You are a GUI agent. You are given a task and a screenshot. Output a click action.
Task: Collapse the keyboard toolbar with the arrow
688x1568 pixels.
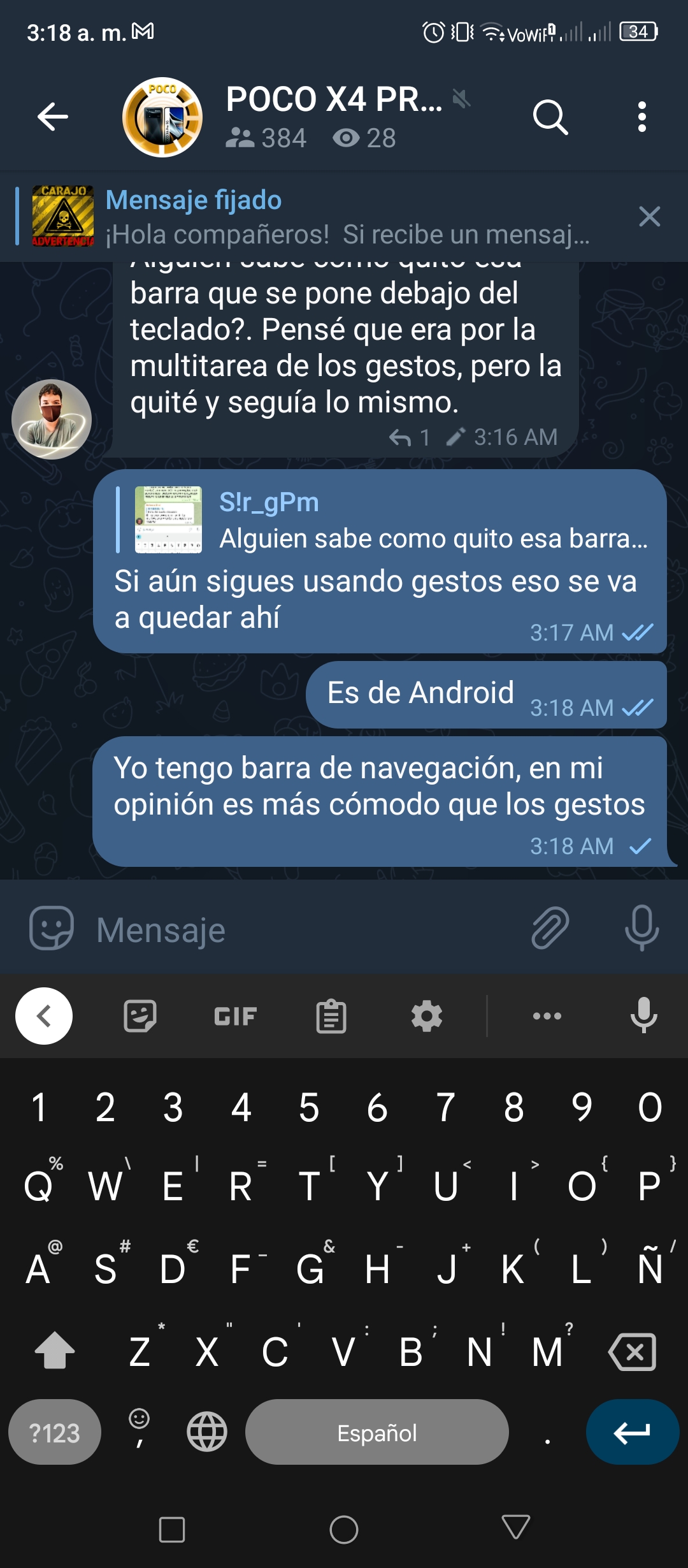(44, 1016)
